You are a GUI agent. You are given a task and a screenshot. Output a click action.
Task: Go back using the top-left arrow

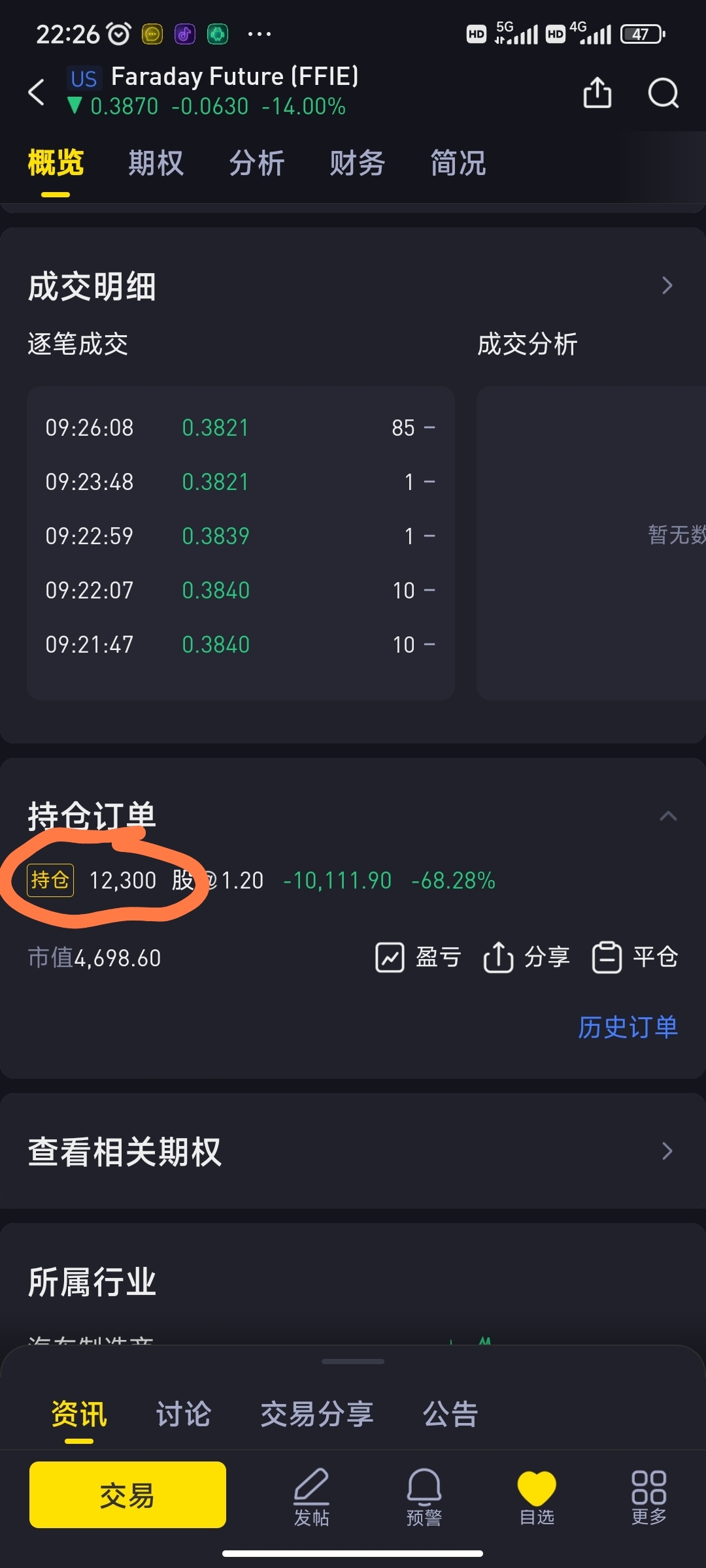pyautogui.click(x=37, y=92)
